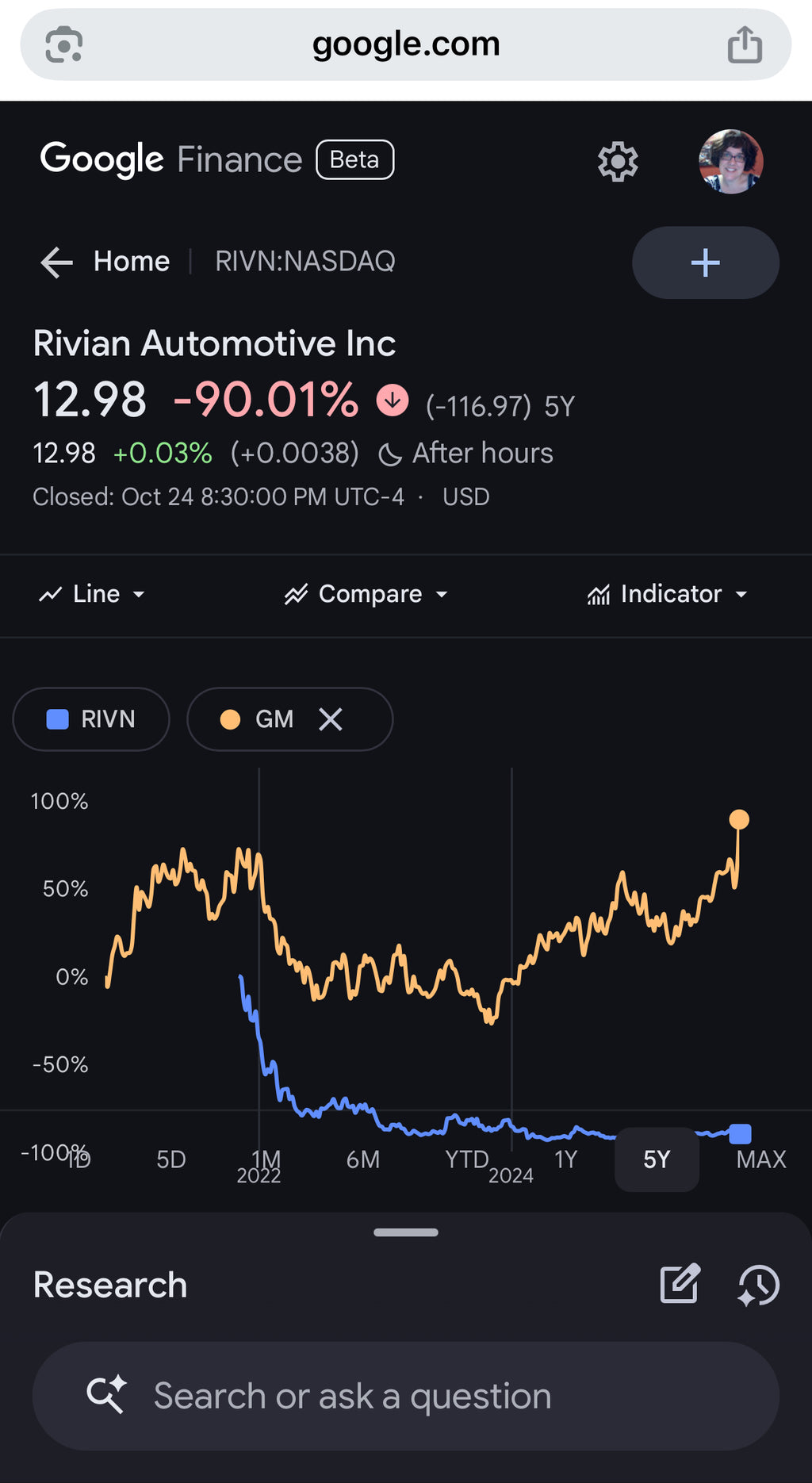Switch the chart range to 6M
This screenshot has width=812, height=1483.
(363, 1159)
